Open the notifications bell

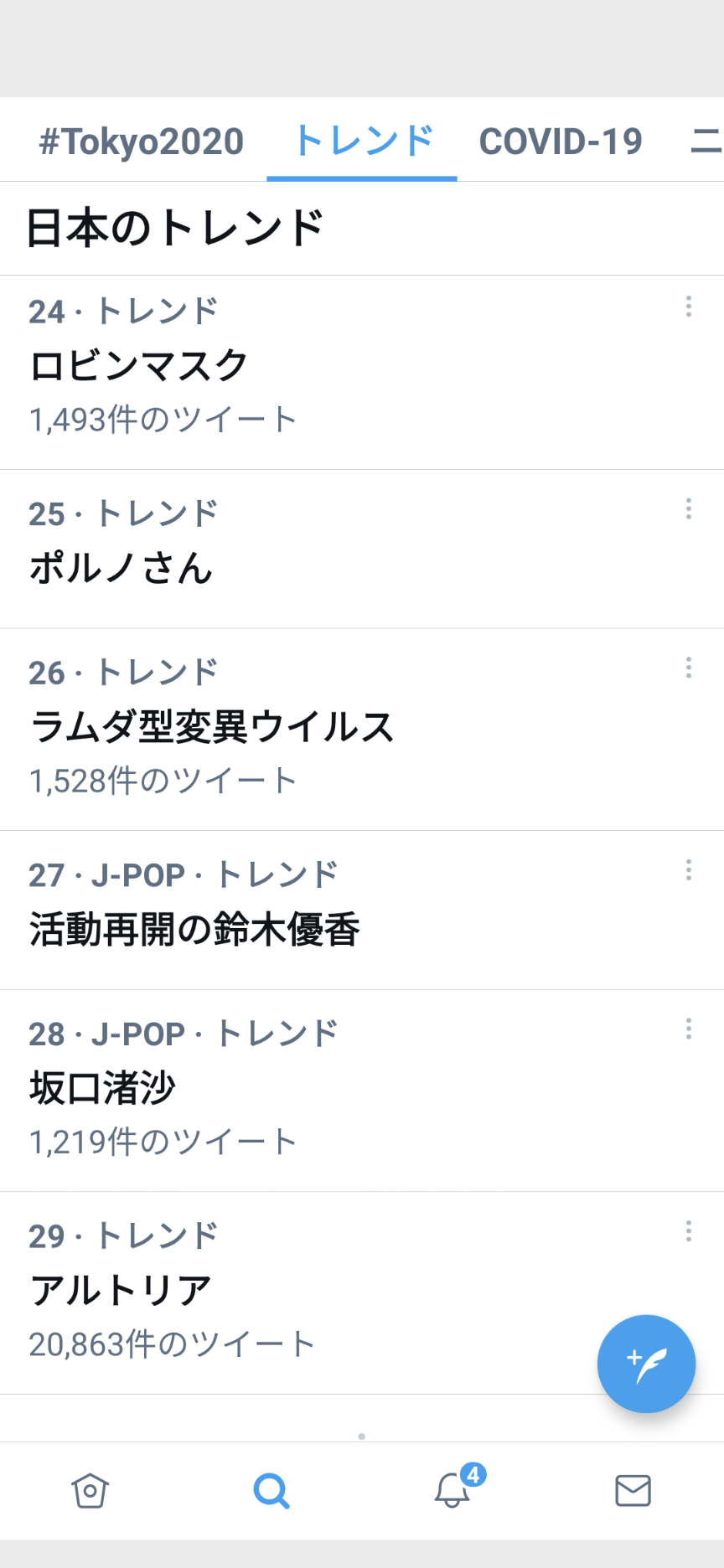point(452,1491)
